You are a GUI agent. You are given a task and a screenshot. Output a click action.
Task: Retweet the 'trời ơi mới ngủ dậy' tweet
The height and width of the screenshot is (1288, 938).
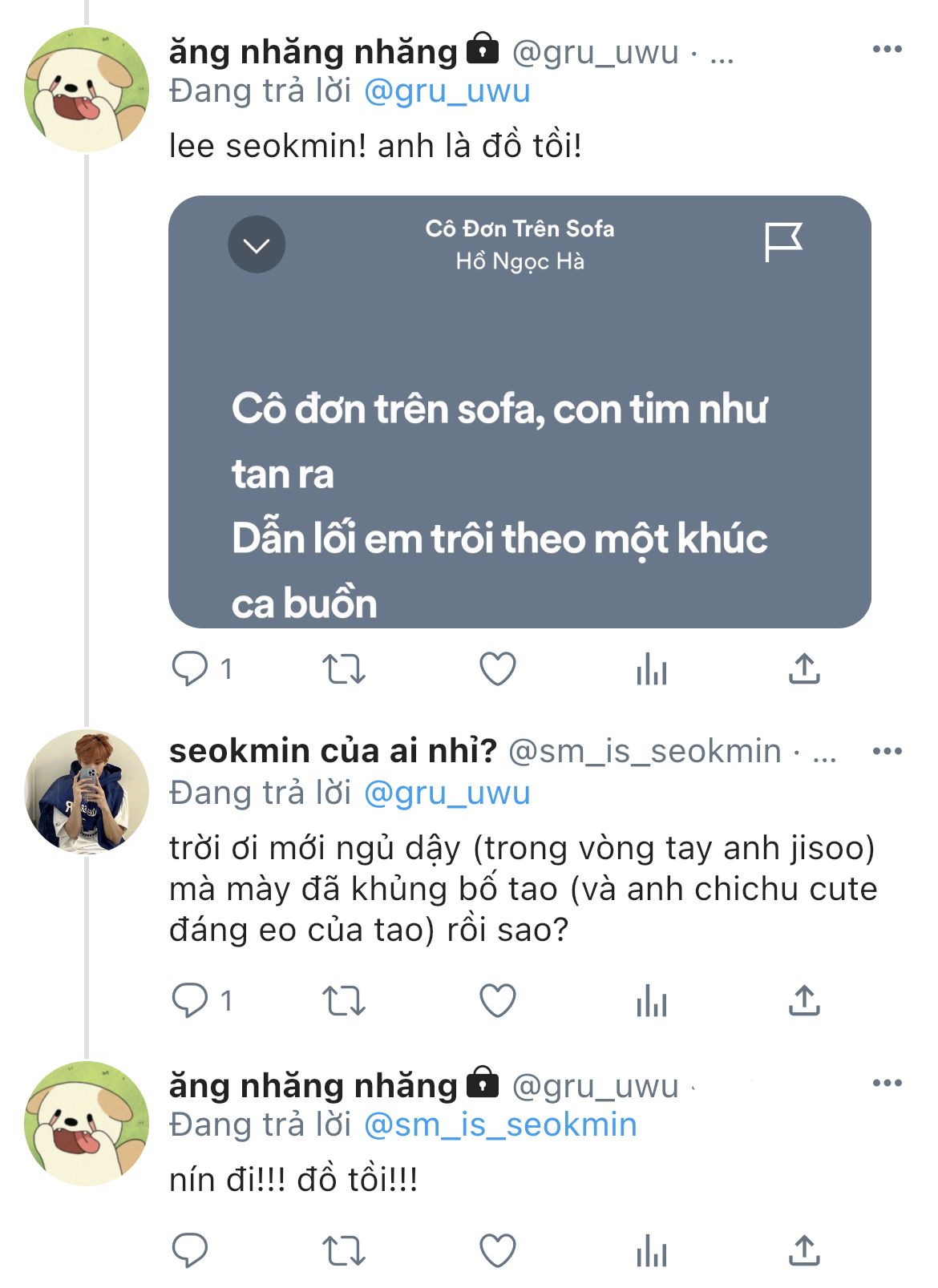[x=343, y=1000]
